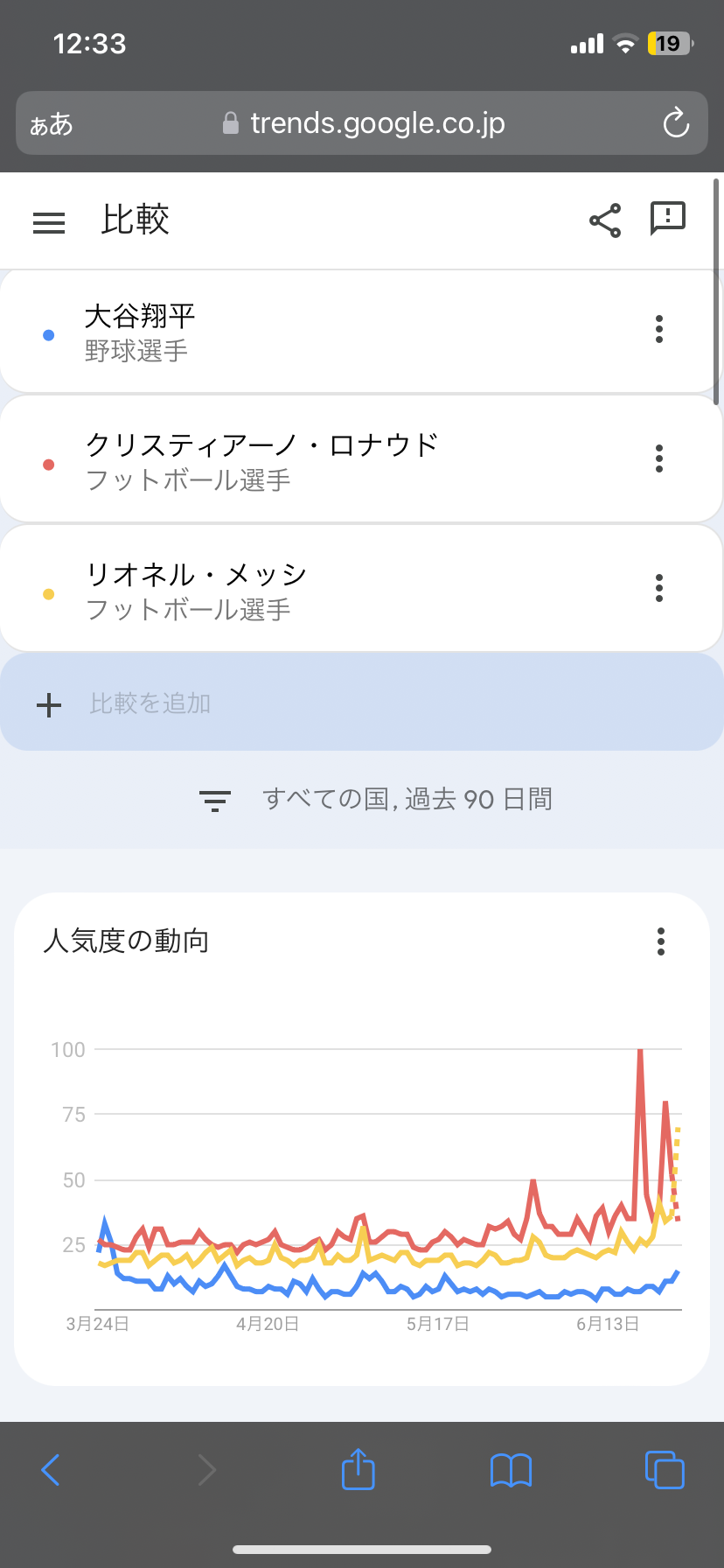Add a comparison term via 比較を追加

(150, 703)
